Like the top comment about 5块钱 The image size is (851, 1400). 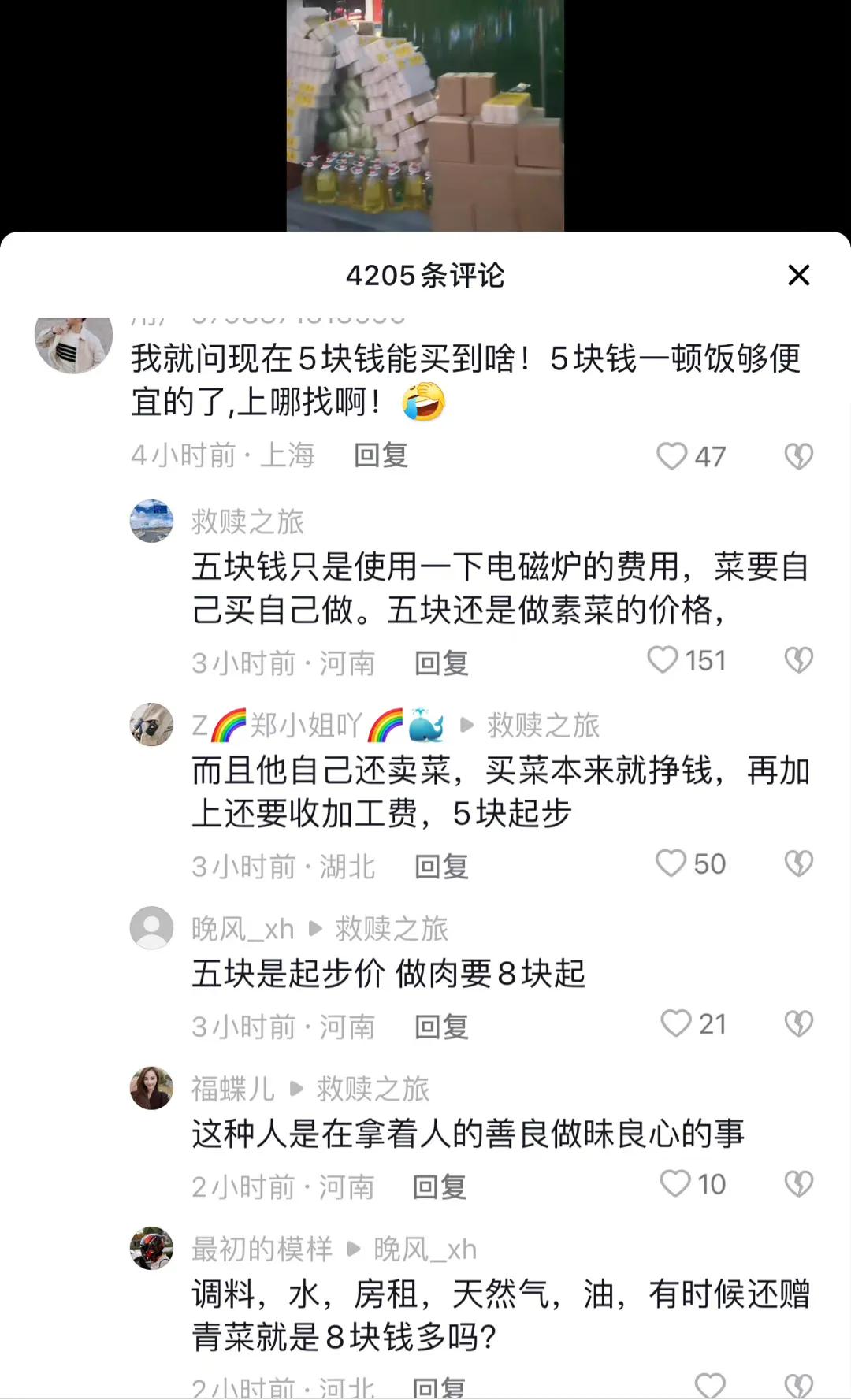[x=671, y=457]
